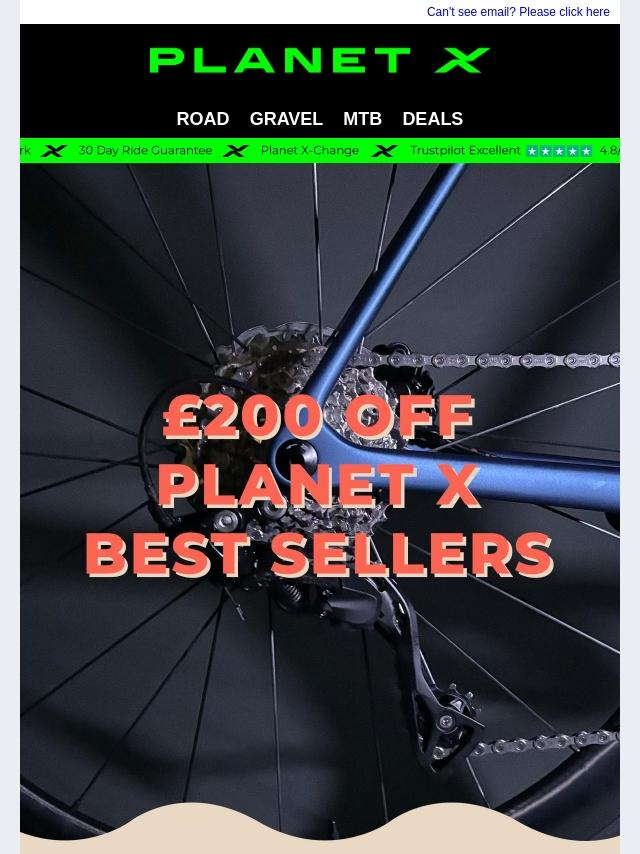The width and height of the screenshot is (640, 854).
Task: Go to the GRAVEL section
Action: pos(286,119)
